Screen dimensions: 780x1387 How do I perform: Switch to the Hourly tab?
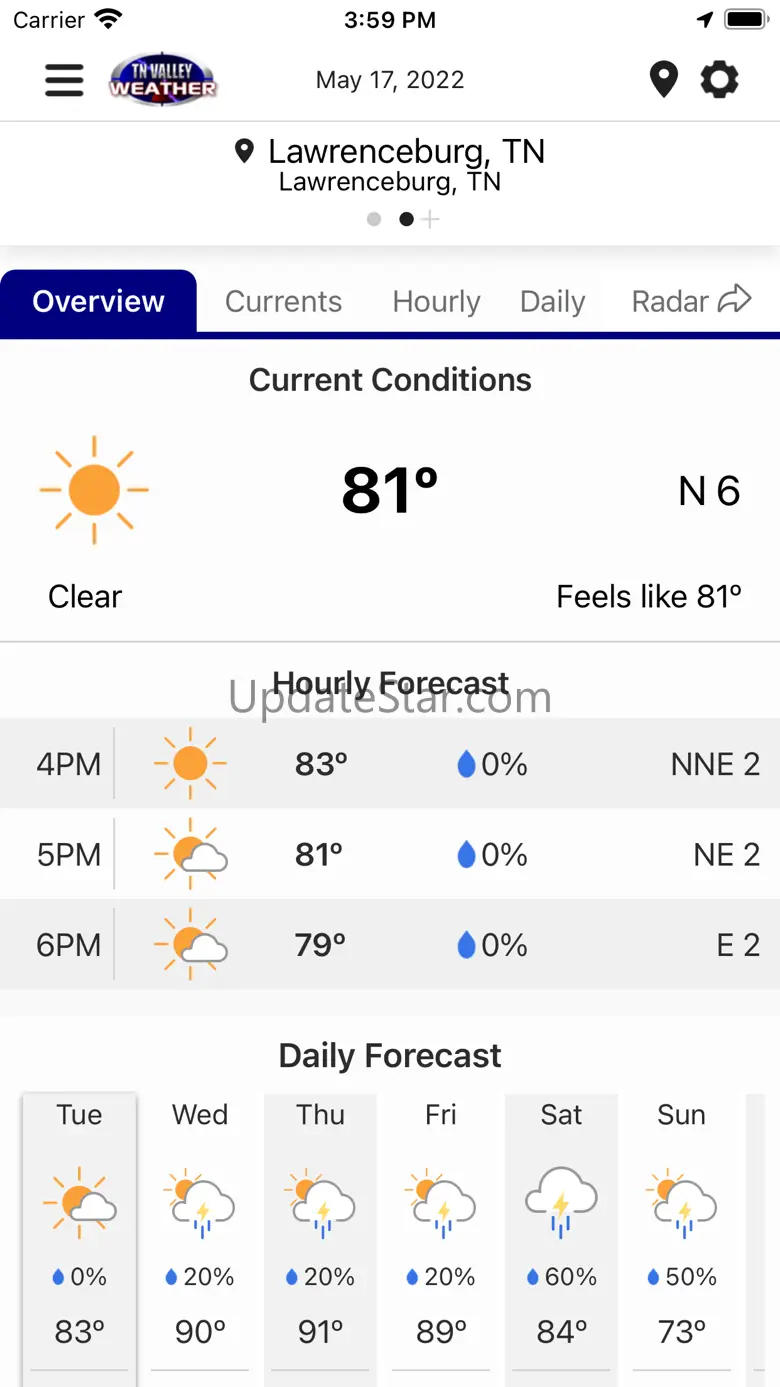click(x=436, y=301)
